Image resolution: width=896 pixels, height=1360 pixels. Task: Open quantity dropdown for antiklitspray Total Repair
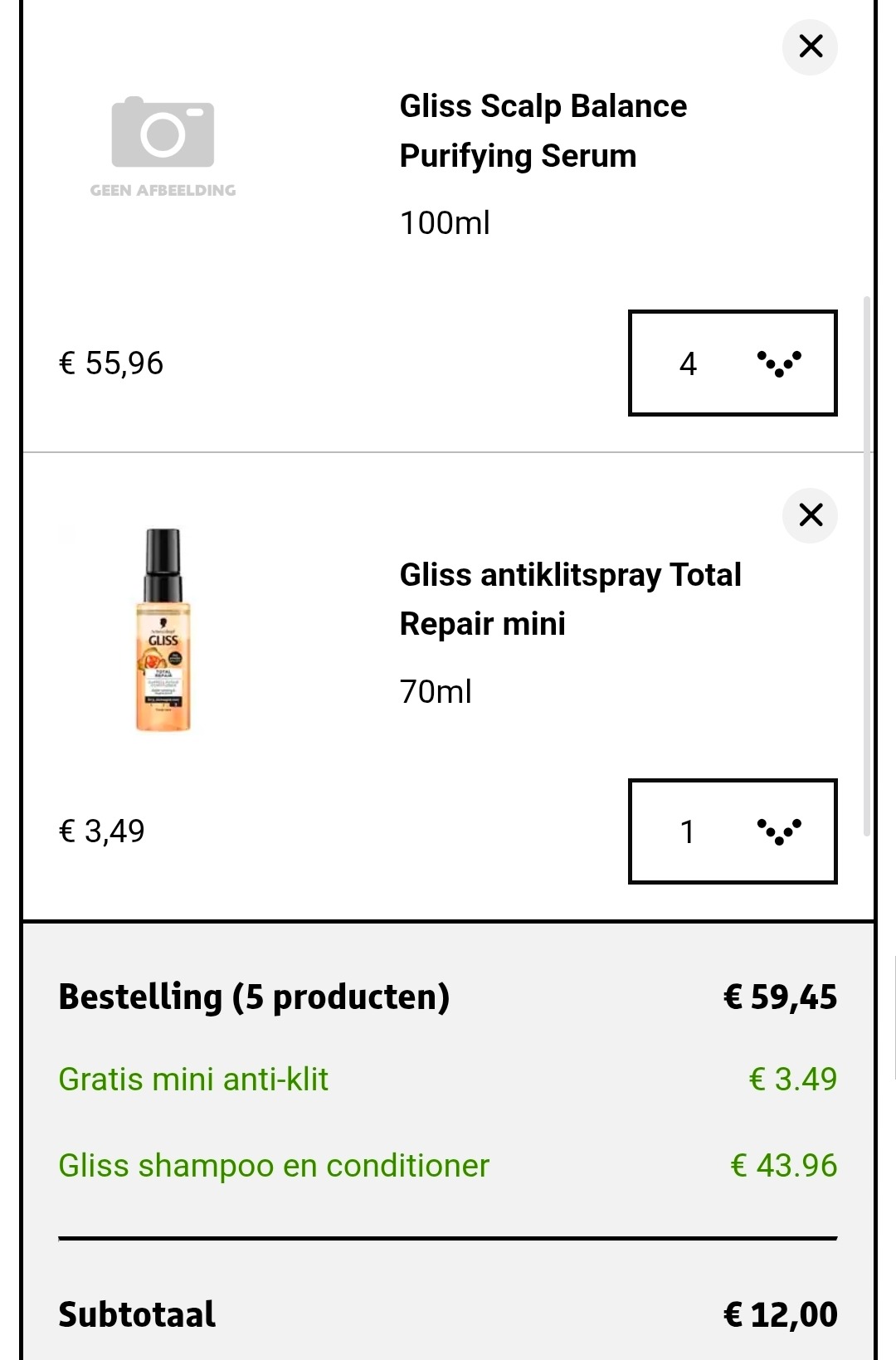732,831
